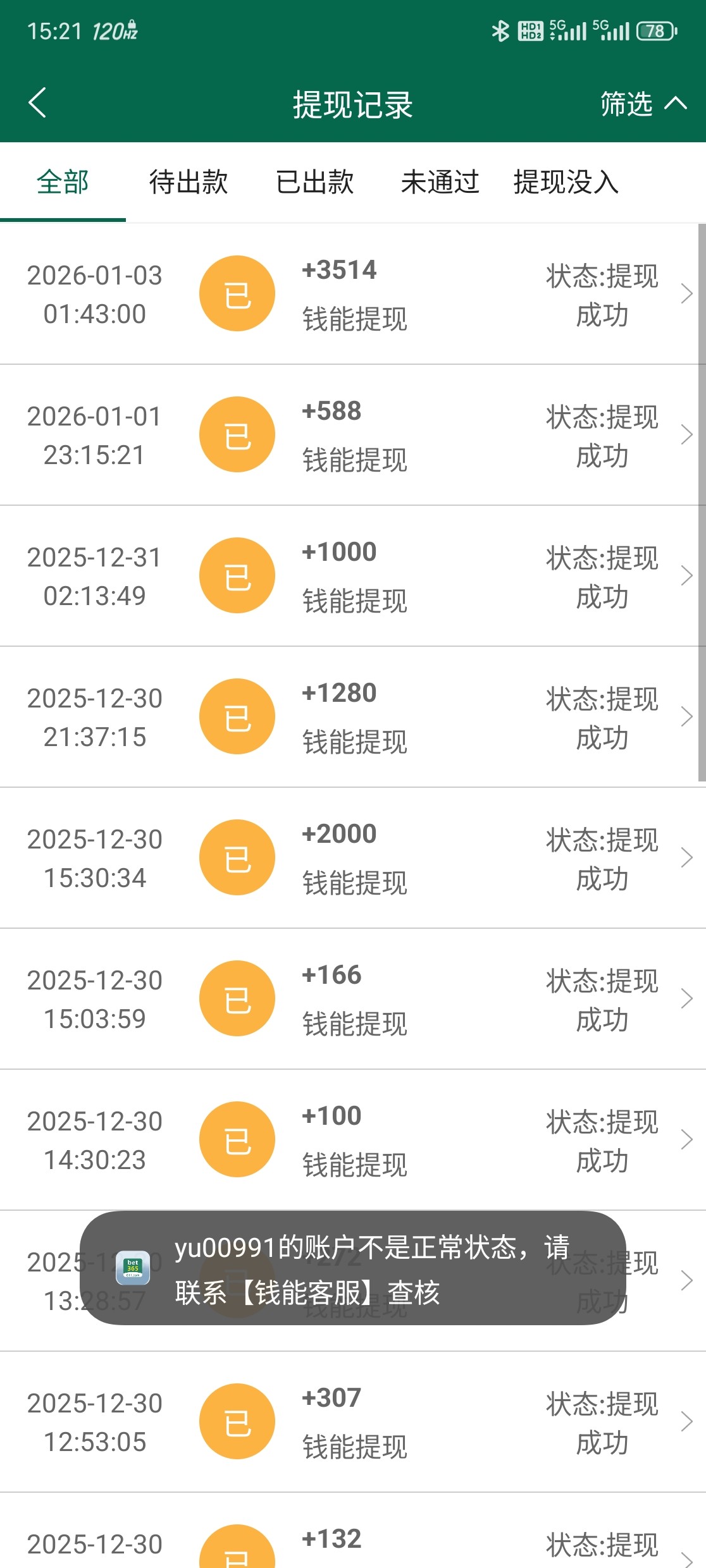View the +132 withdrawal entry

[353, 1543]
